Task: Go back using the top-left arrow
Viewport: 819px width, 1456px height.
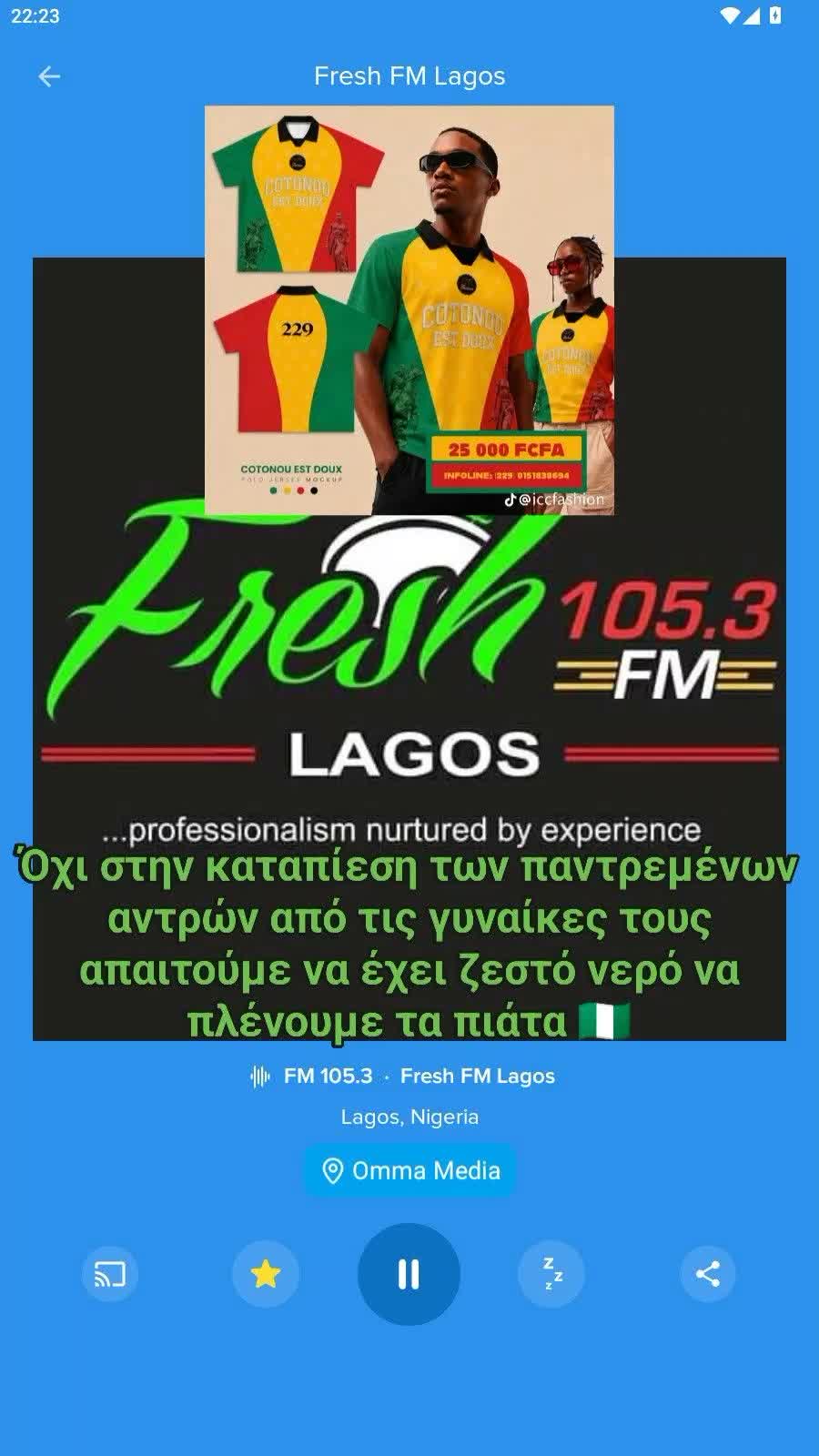Action: [49, 76]
